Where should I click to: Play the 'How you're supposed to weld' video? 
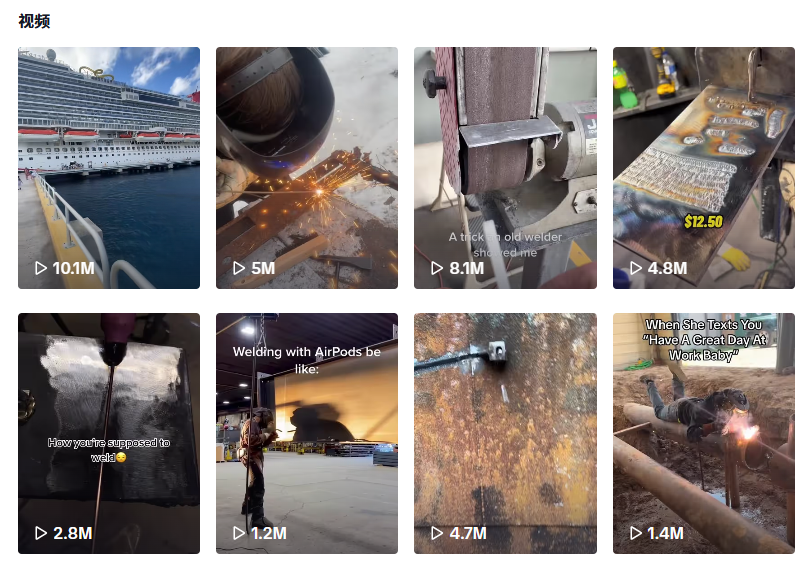click(x=109, y=433)
